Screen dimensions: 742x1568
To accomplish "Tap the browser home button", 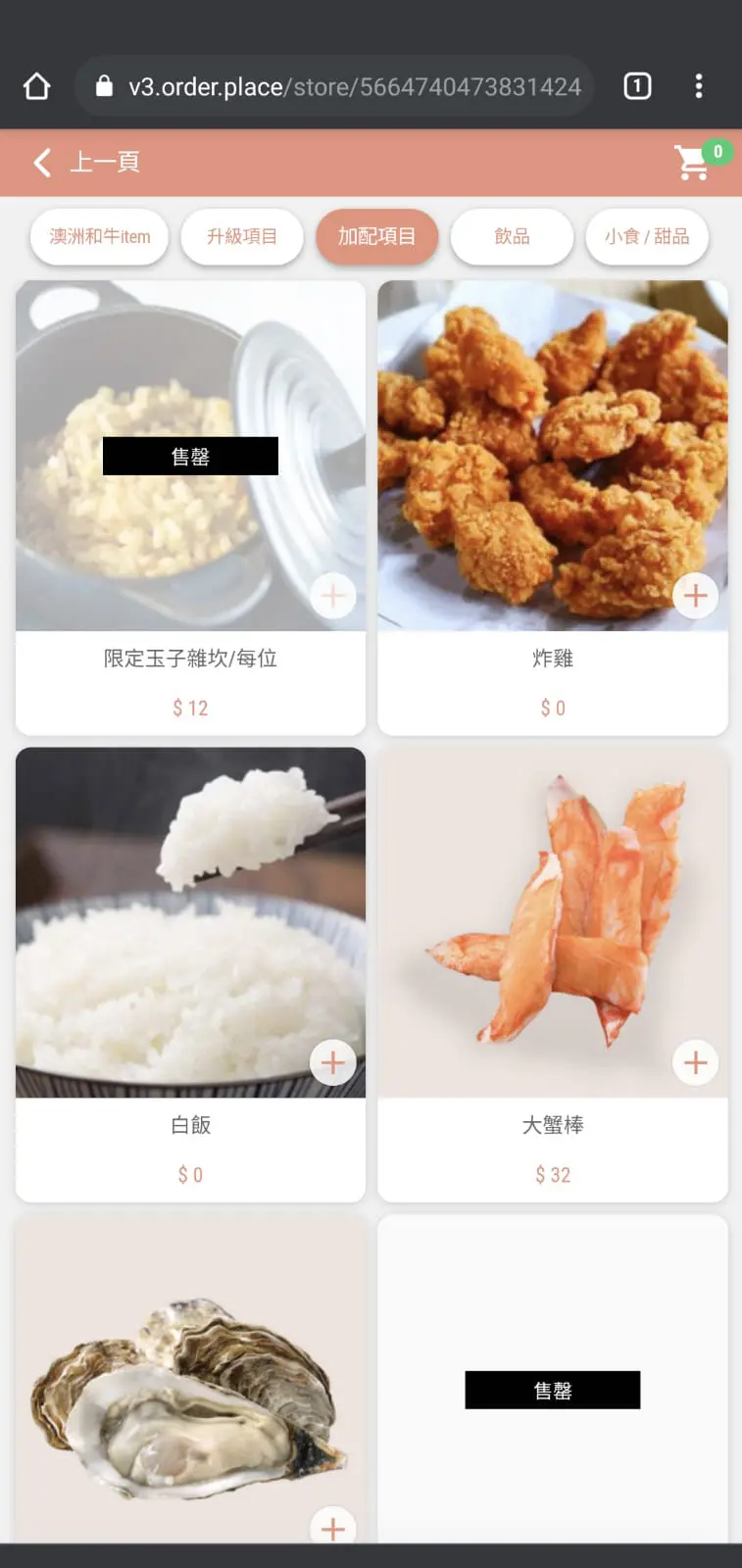I will tap(37, 86).
